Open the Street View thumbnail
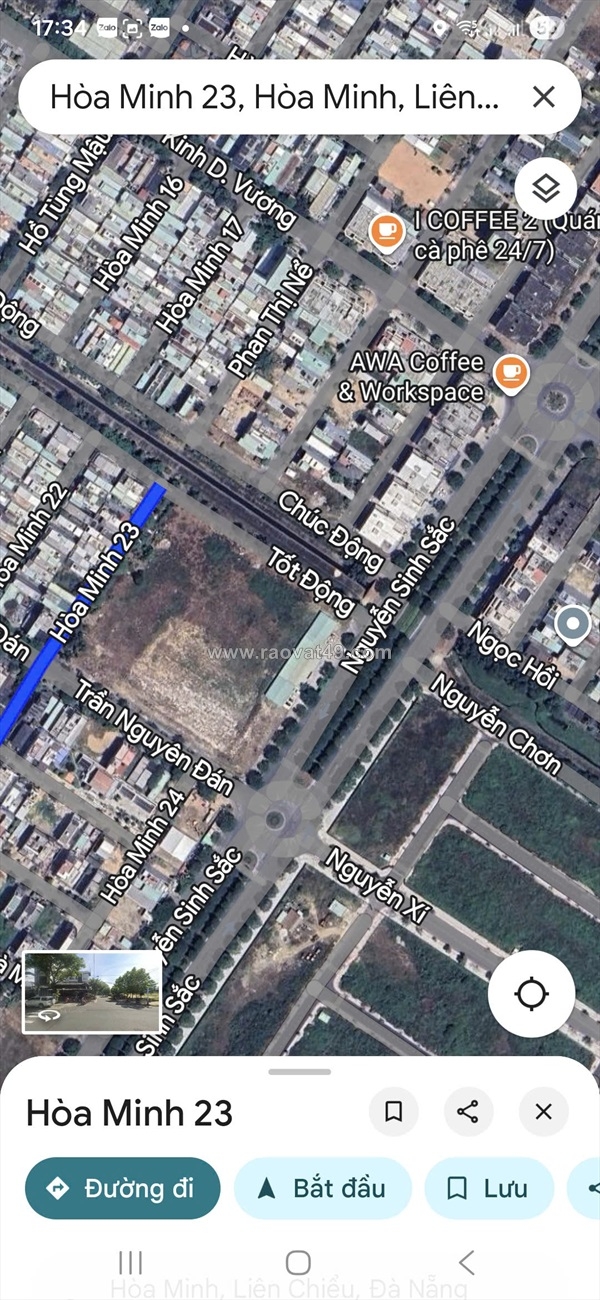The image size is (600, 1300). pyautogui.click(x=92, y=991)
